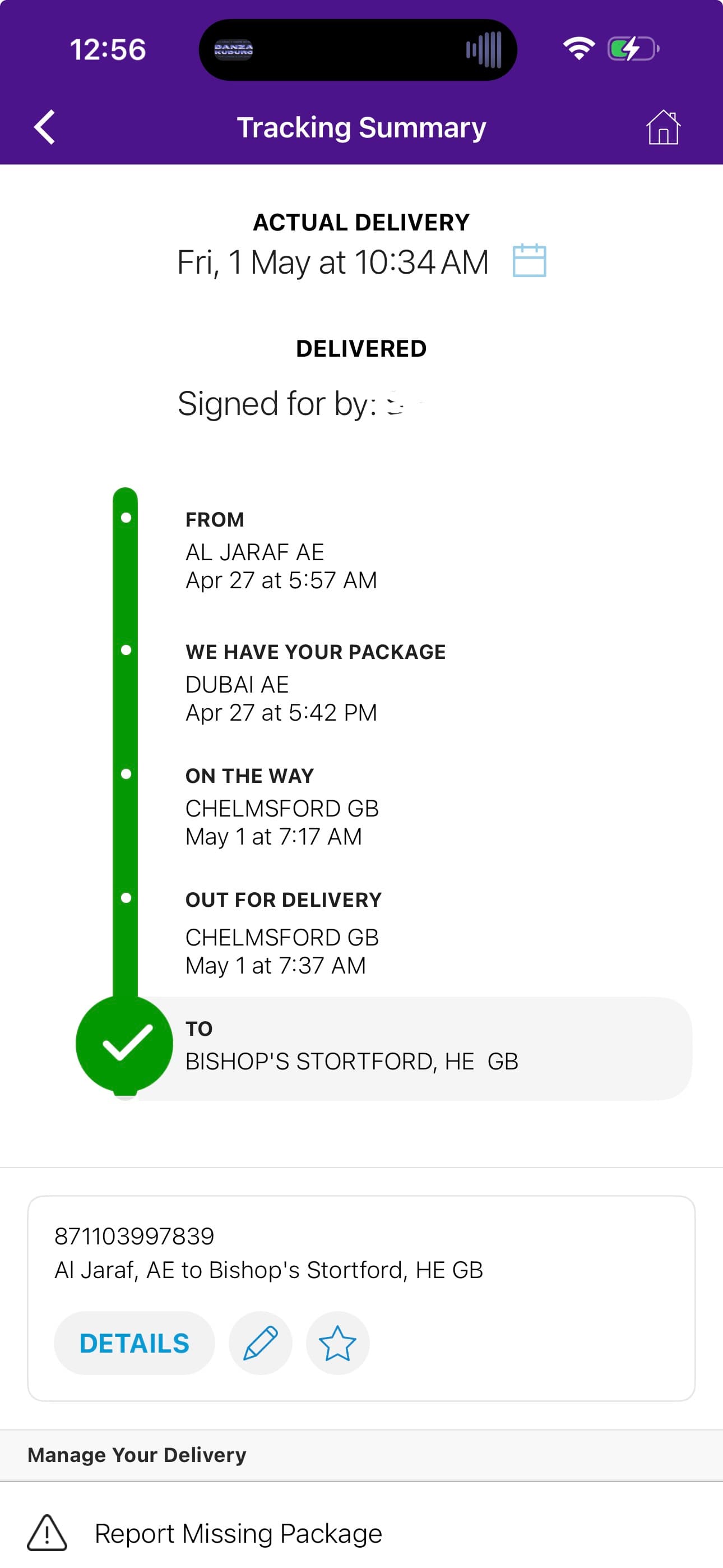This screenshot has height=1568, width=723.
Task: Add the delivery date to calendar
Action: (x=529, y=261)
